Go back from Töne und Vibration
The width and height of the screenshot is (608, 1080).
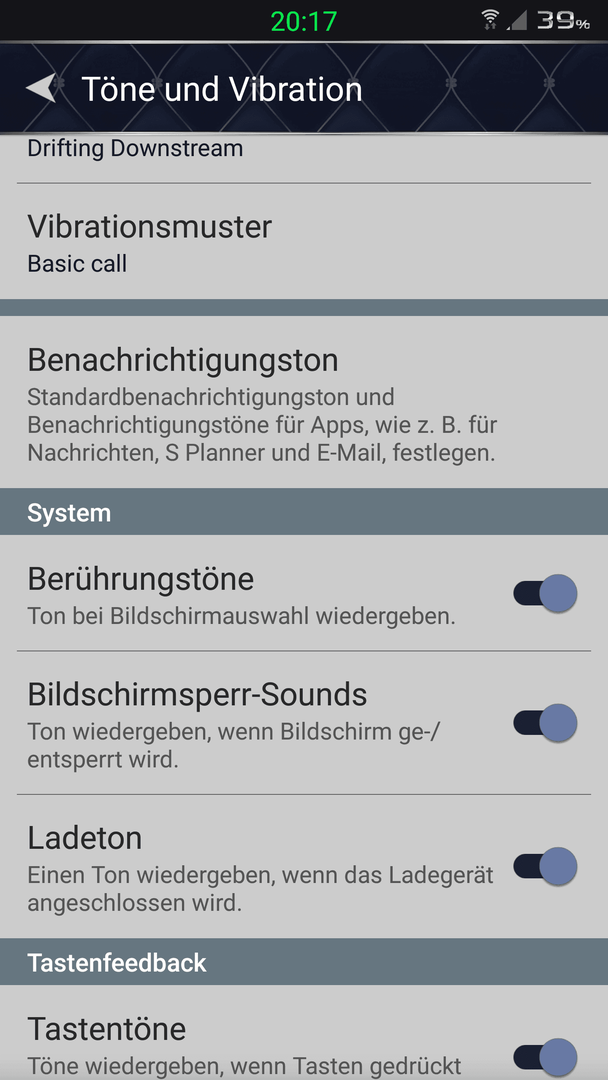pos(41,88)
